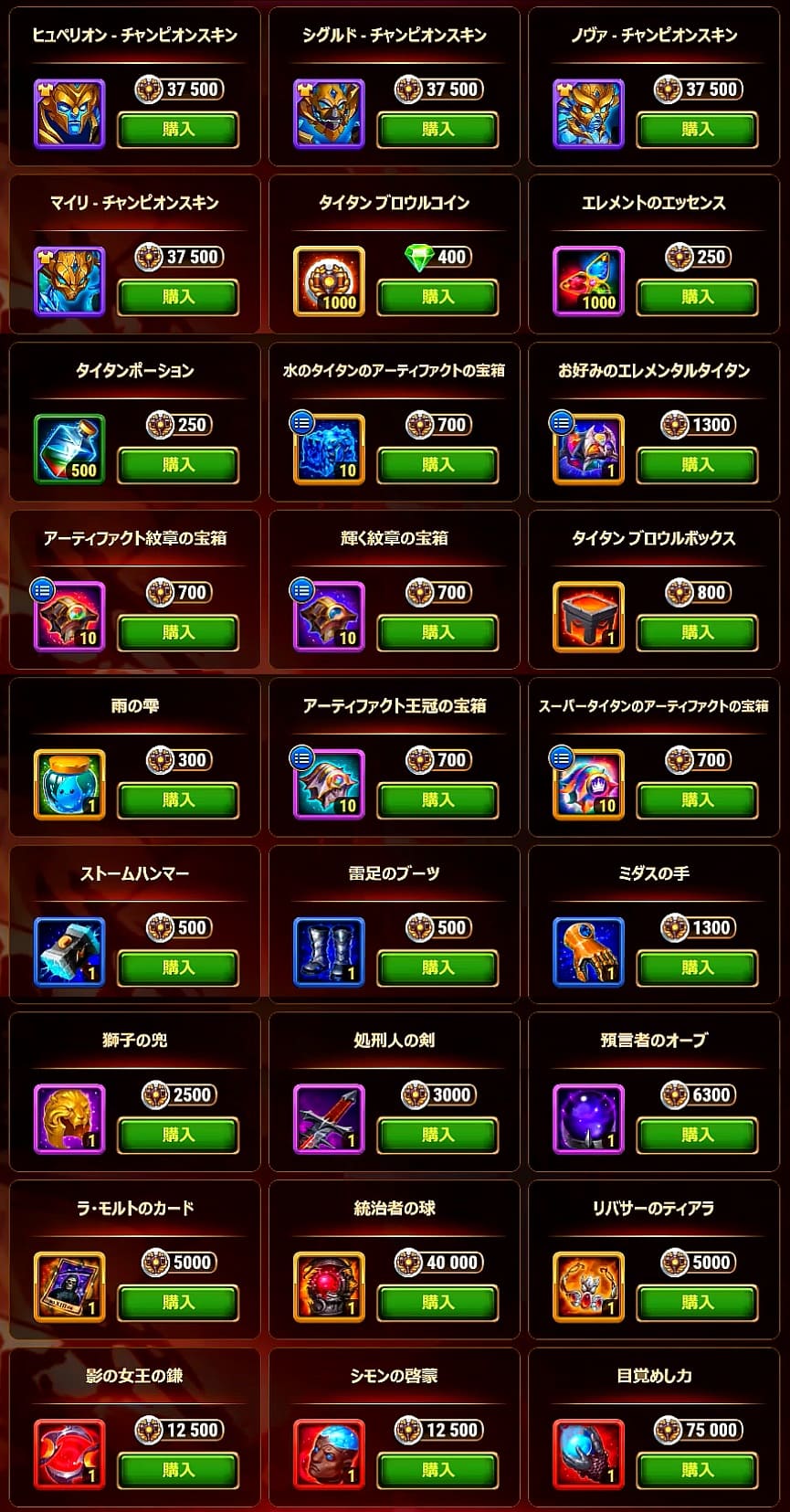View contents list of アーティファクト紋章の宝箱

pyautogui.click(x=42, y=590)
